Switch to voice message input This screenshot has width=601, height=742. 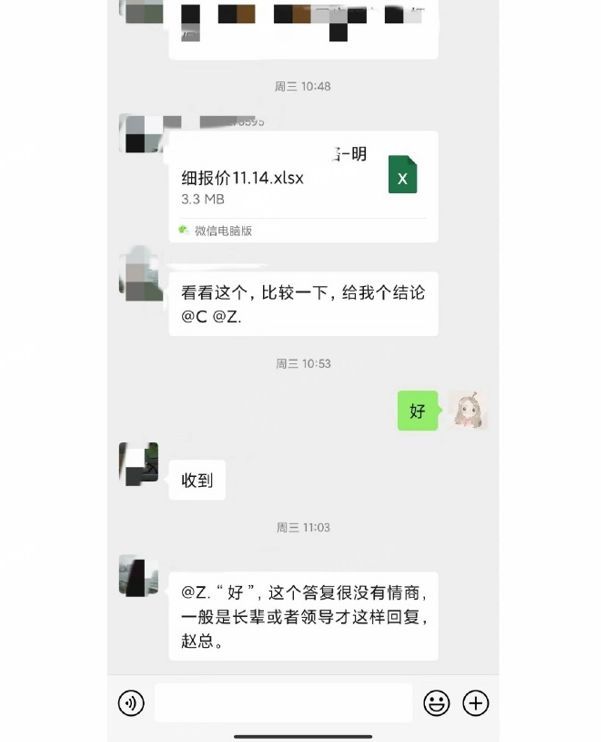(131, 703)
